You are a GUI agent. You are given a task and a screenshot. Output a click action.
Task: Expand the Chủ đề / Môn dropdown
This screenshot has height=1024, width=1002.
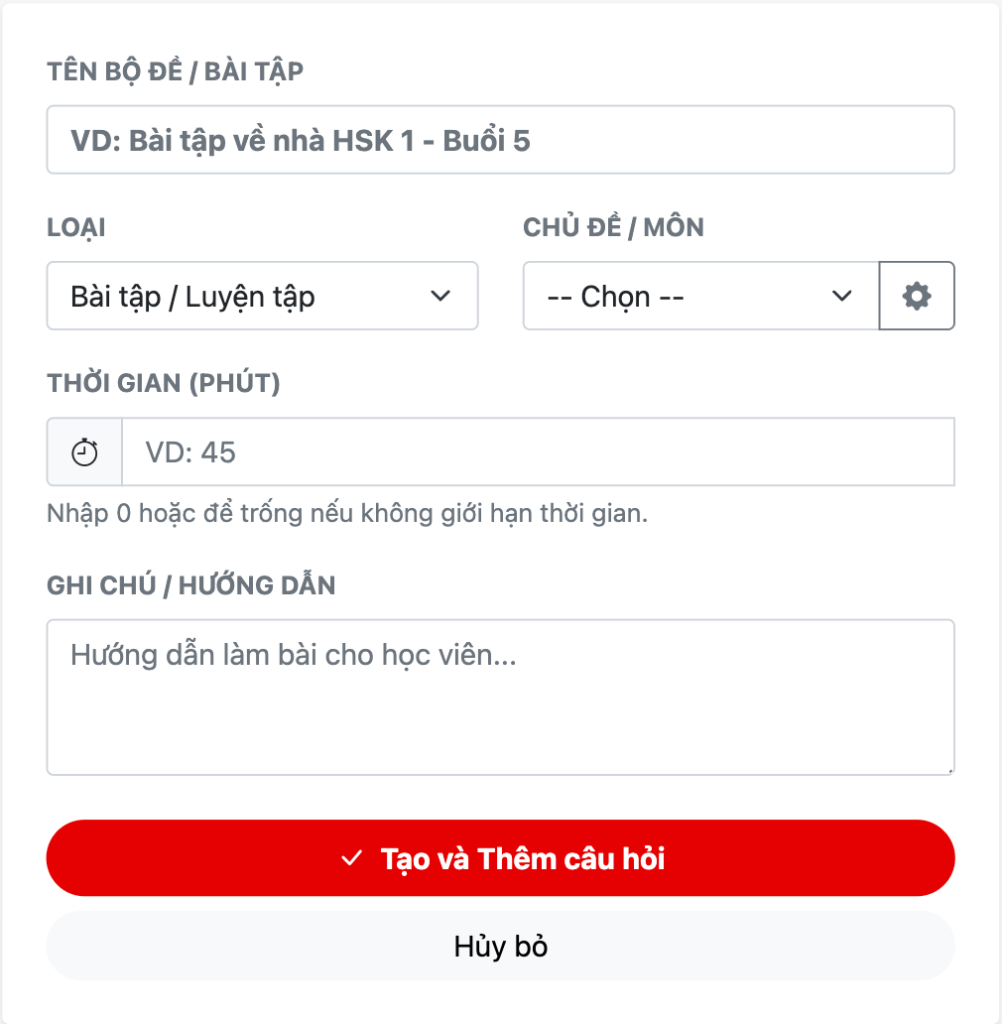point(700,296)
